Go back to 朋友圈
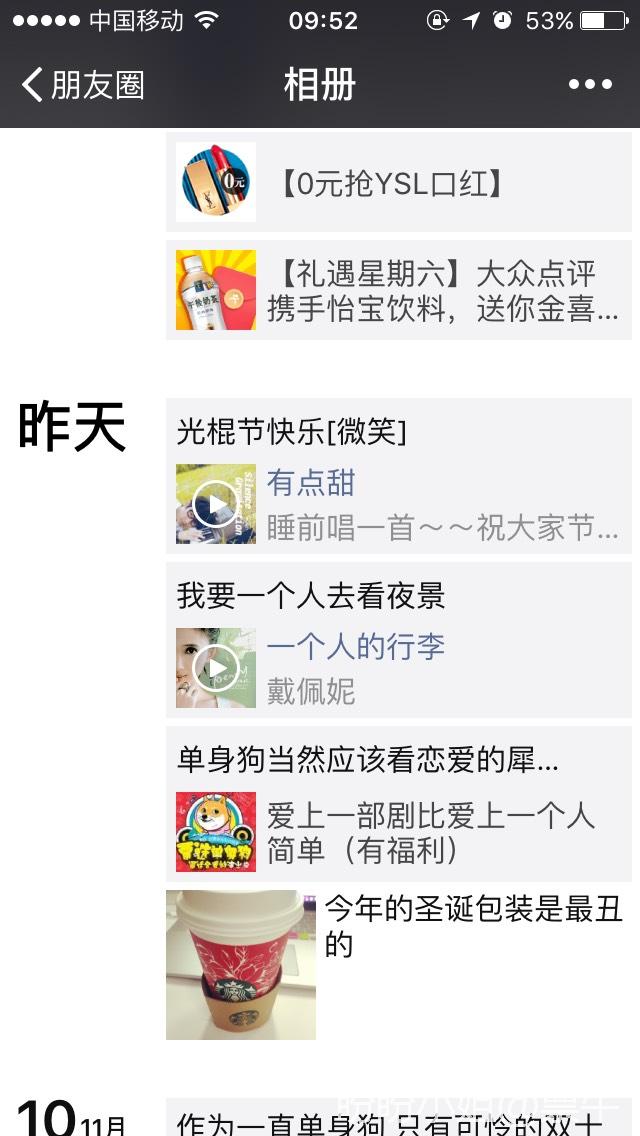 point(82,85)
